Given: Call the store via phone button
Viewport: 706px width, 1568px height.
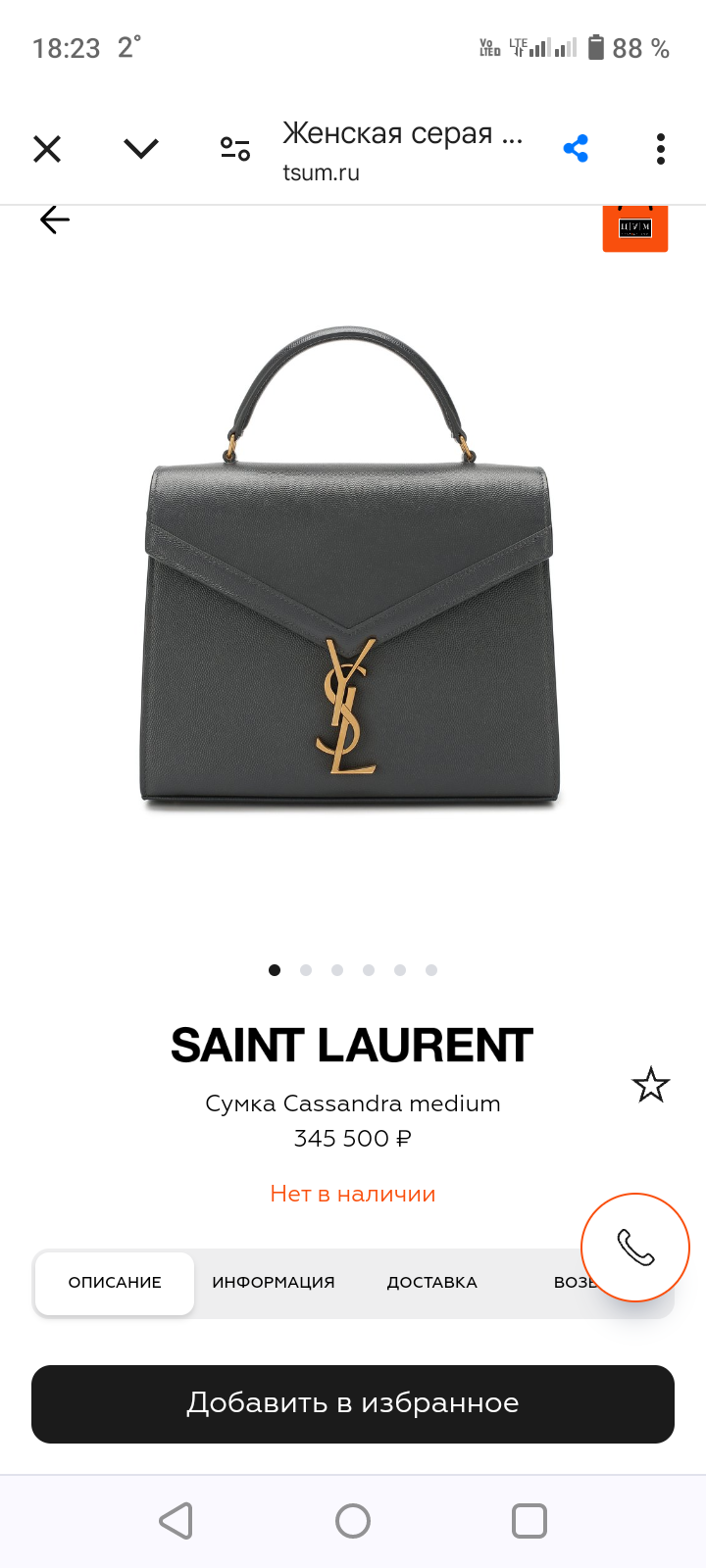Looking at the screenshot, I should [x=635, y=1248].
